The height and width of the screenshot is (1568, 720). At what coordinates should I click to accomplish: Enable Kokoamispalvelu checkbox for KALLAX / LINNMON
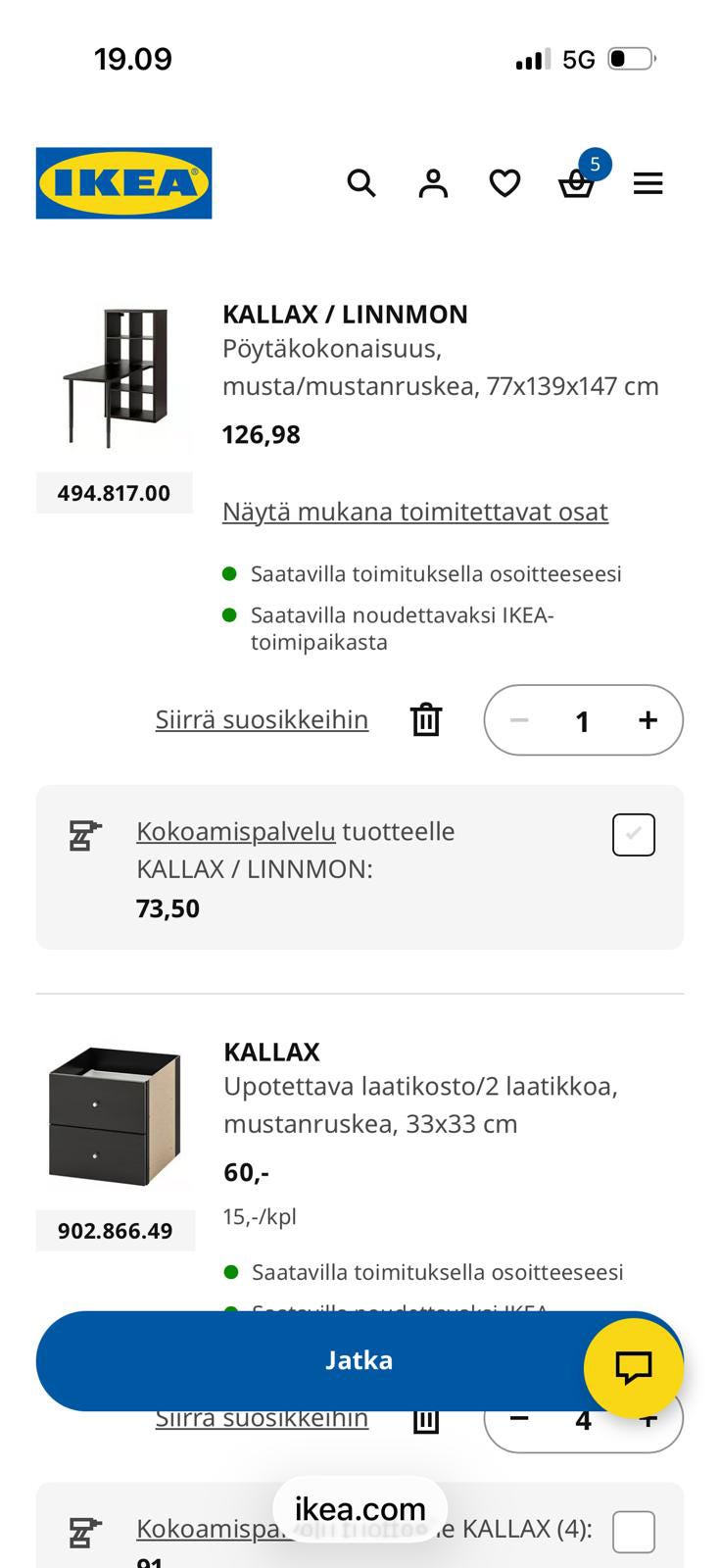pos(633,834)
